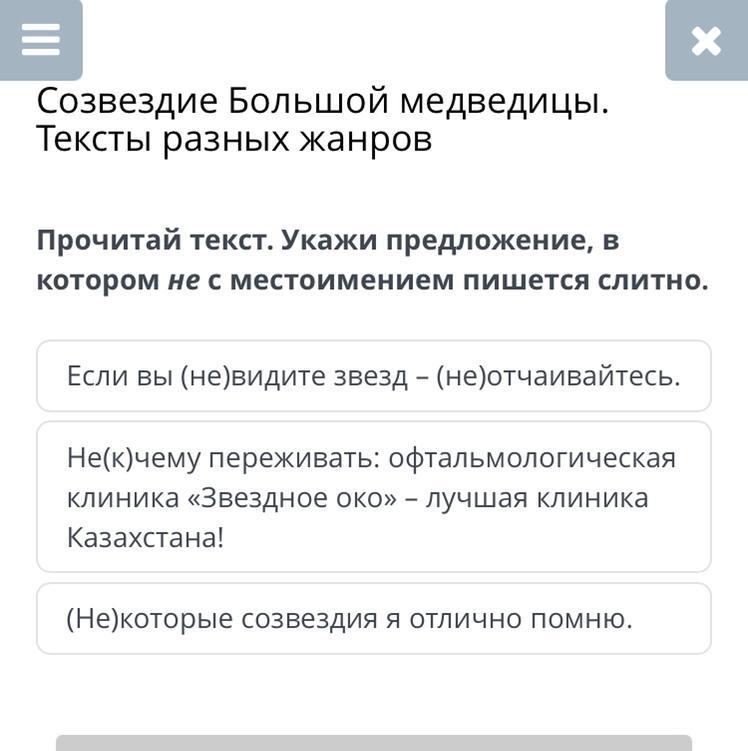This screenshot has width=748, height=751.
Task: Close the quiz with the X button
Action: 706,40
